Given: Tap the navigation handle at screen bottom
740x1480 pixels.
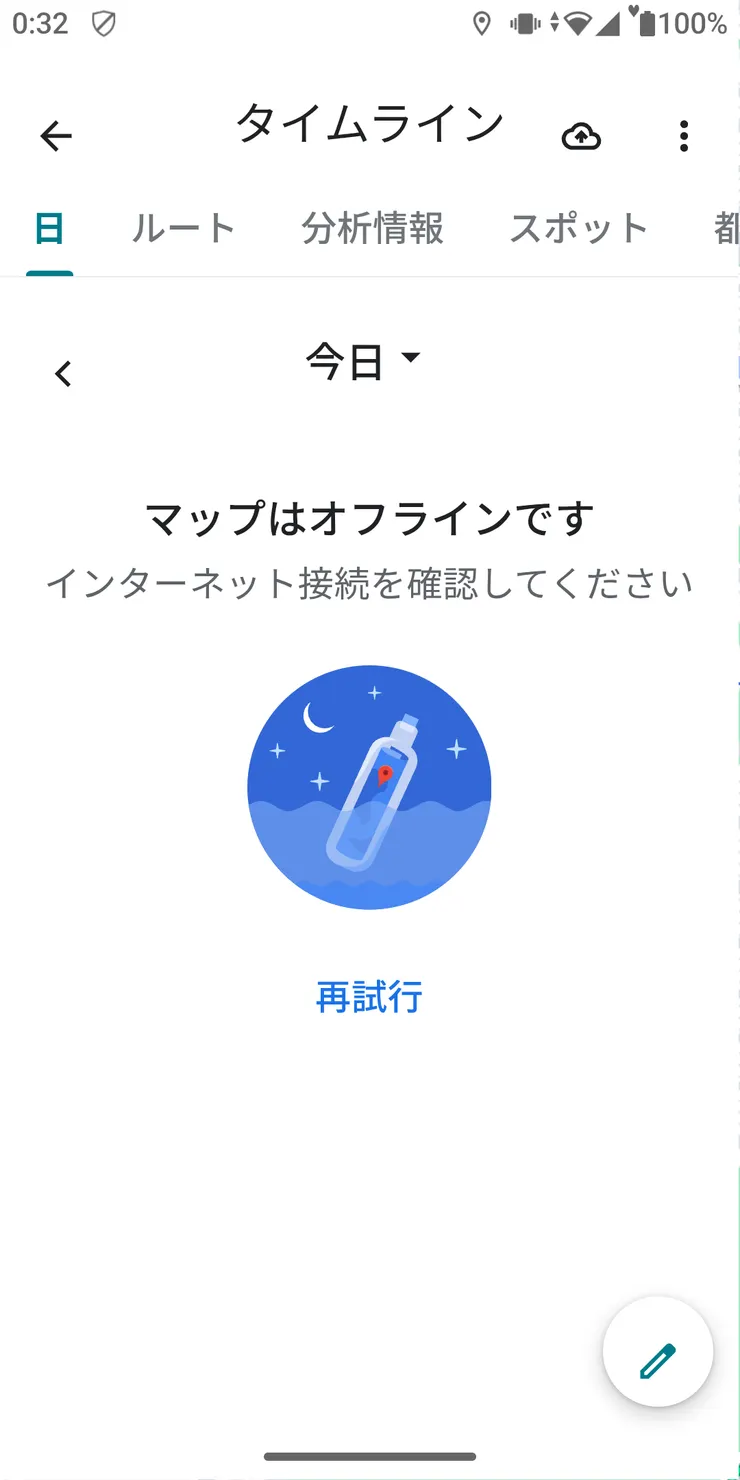Looking at the screenshot, I should (x=369, y=1457).
